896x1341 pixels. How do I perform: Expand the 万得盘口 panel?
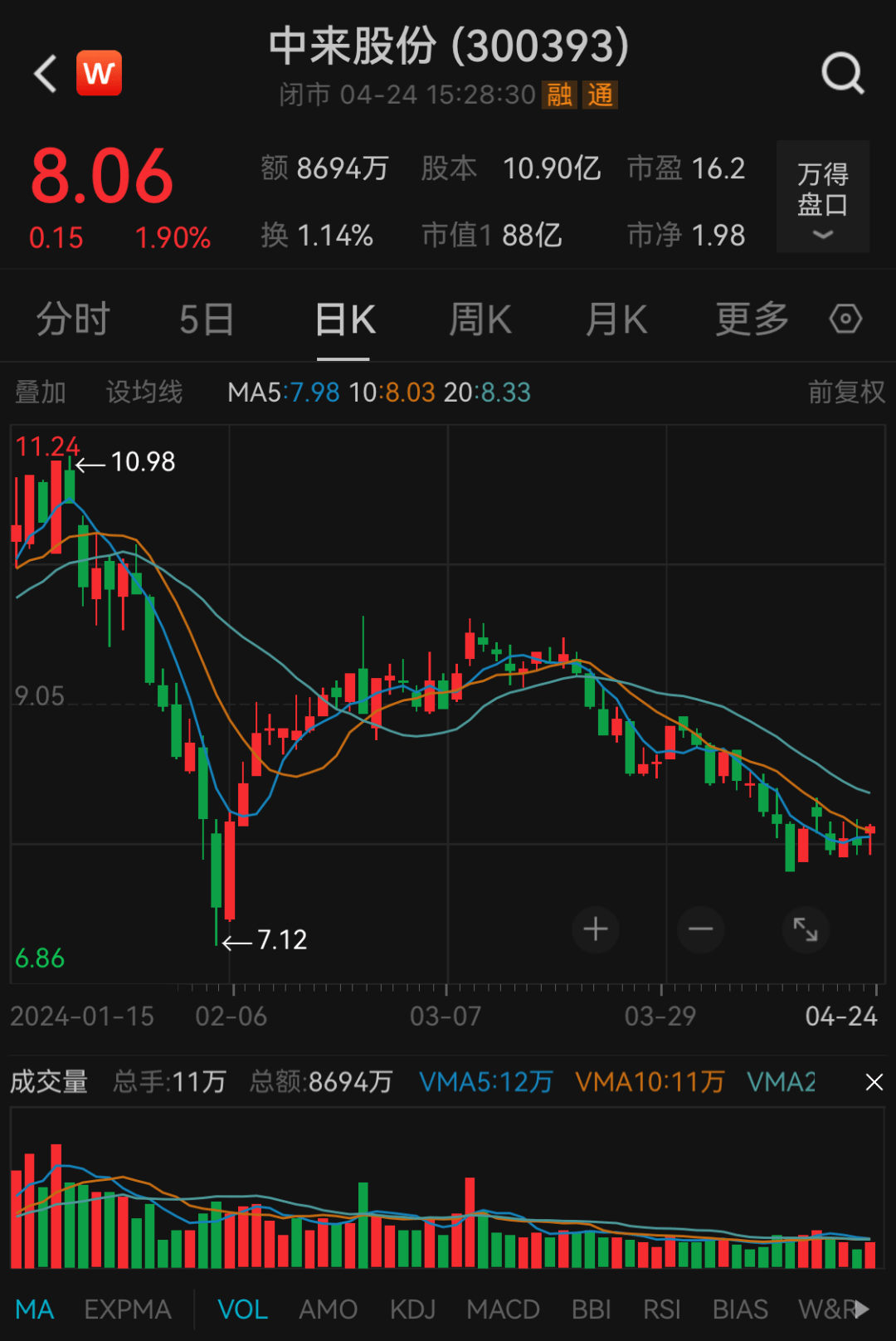(x=821, y=197)
